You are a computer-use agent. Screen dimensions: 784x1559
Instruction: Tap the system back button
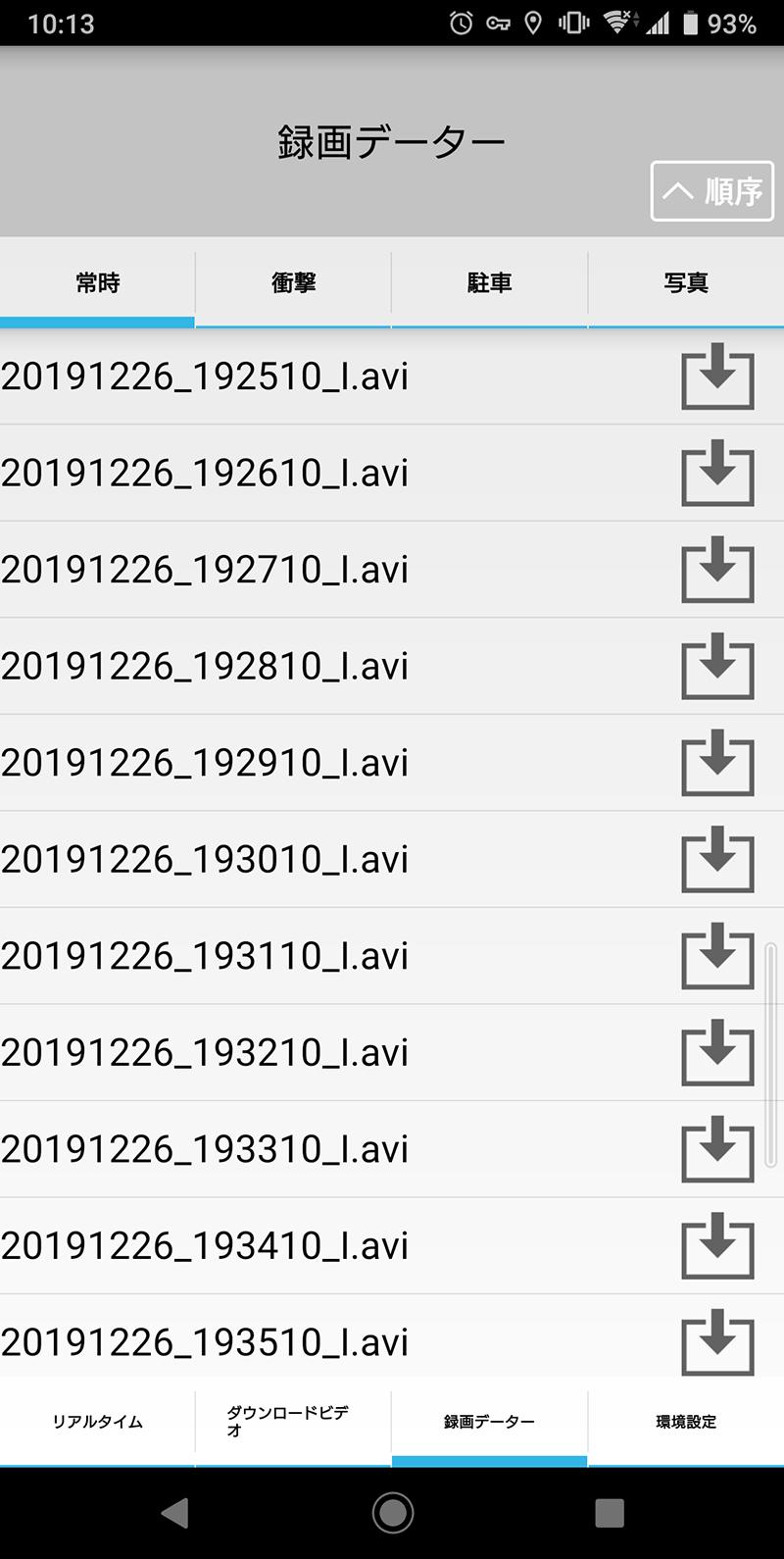pyautogui.click(x=175, y=1513)
